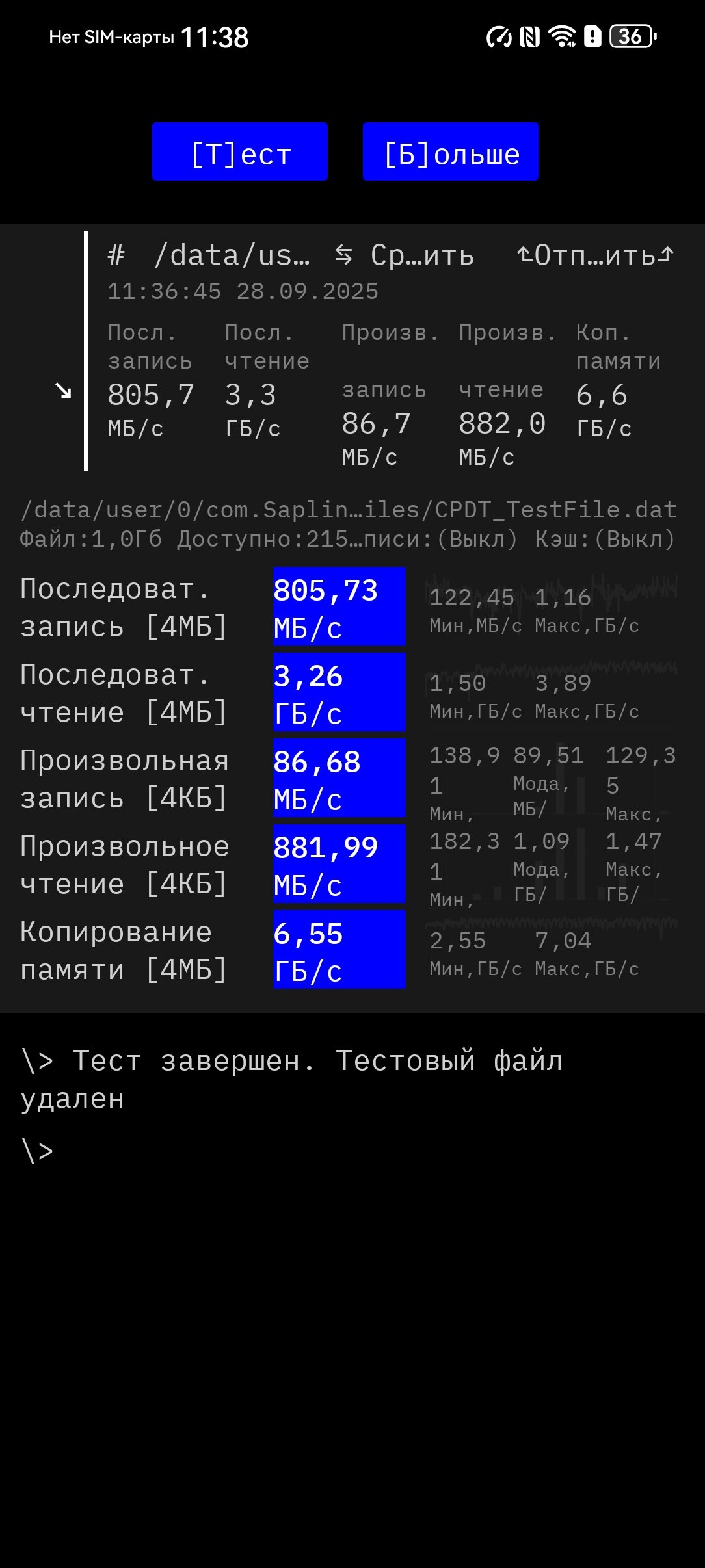Start the benchmark with [Т]ест button
The height and width of the screenshot is (1568, 705).
coord(240,152)
